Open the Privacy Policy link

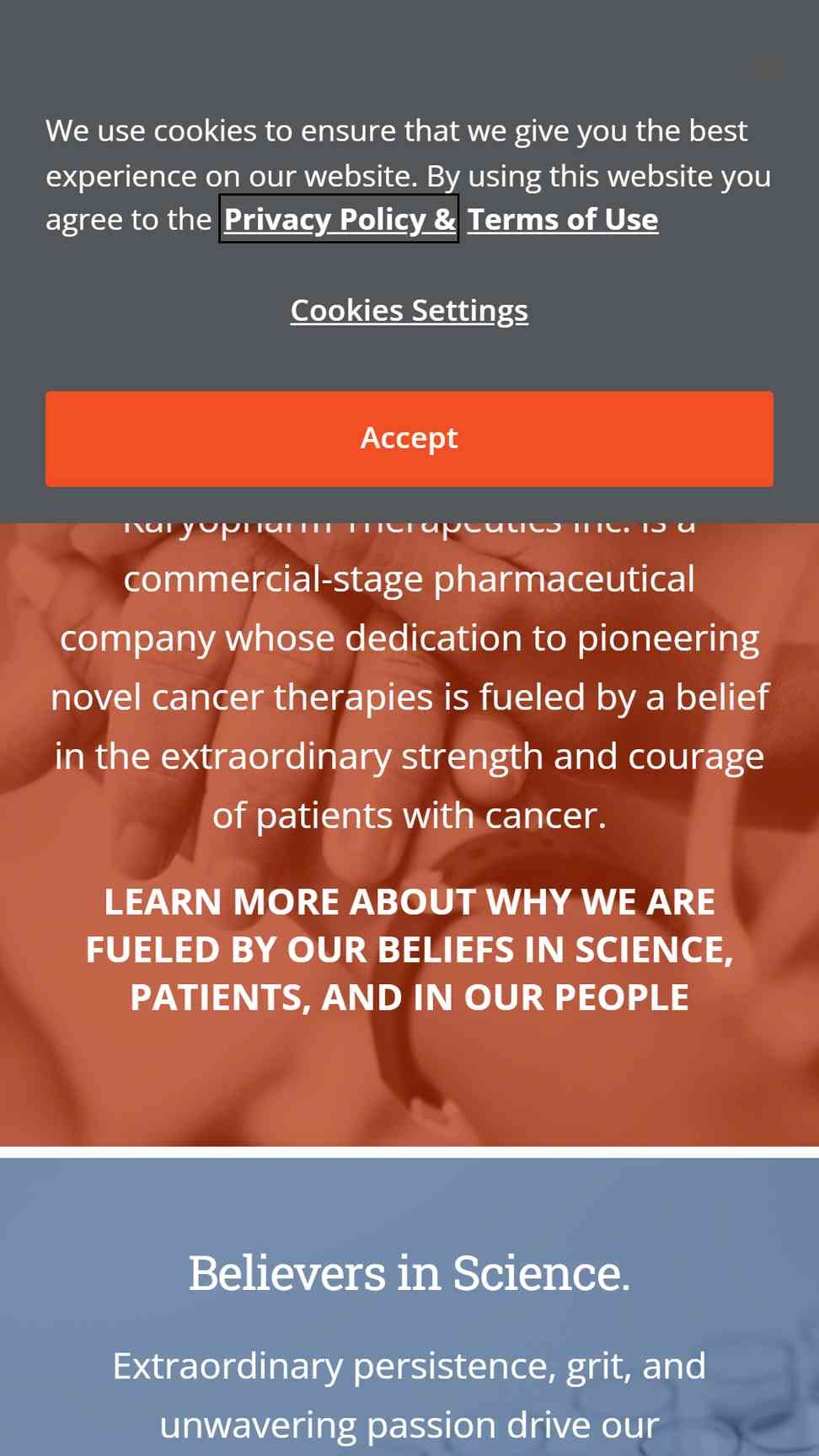[x=339, y=219]
